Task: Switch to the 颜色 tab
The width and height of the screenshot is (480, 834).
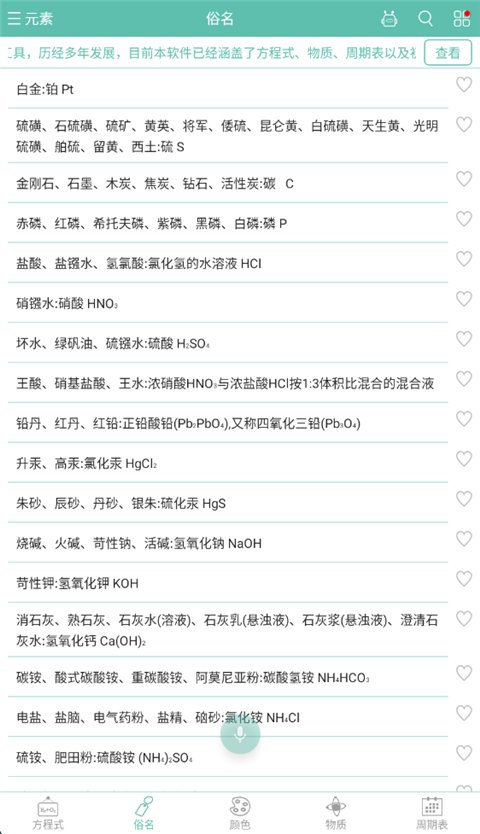Action: 239,814
